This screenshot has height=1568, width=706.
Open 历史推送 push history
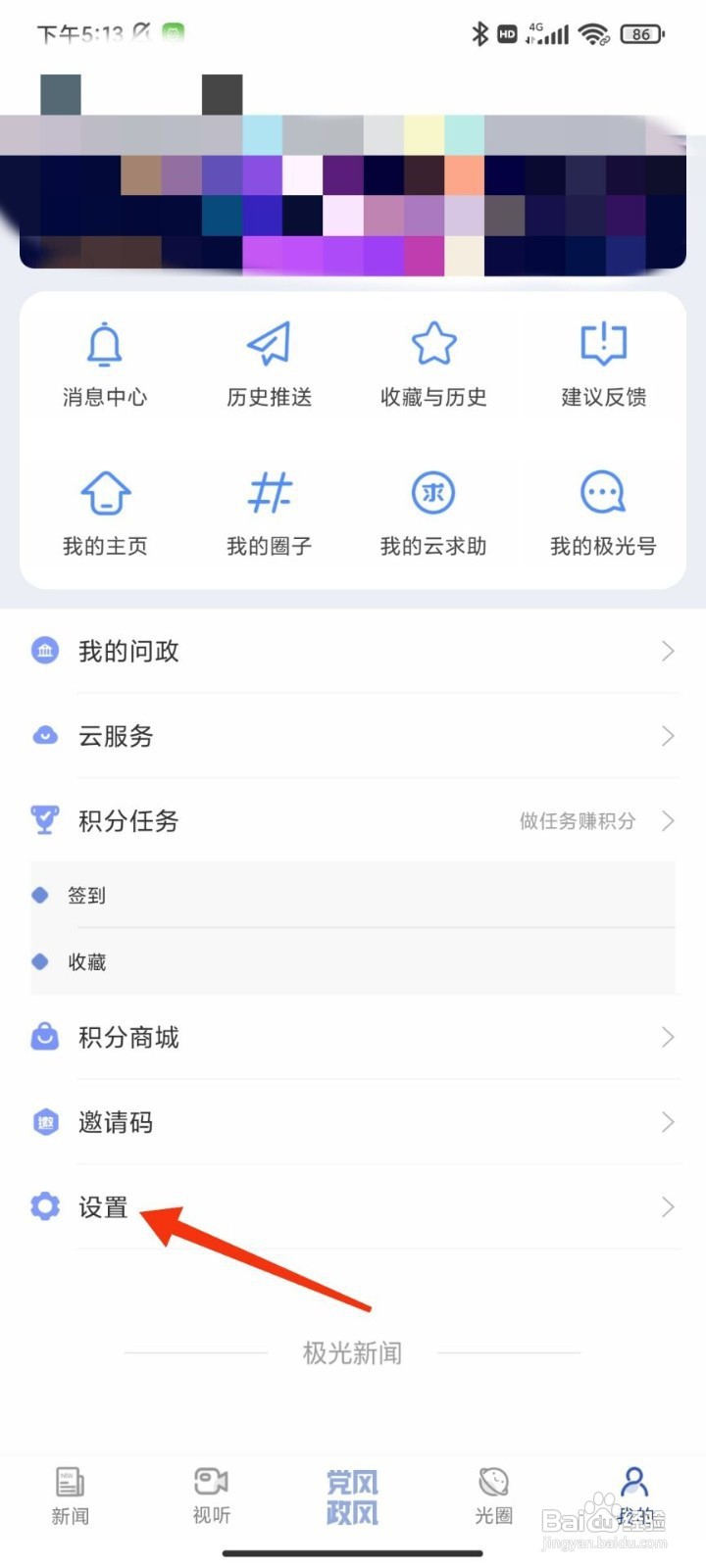[x=269, y=365]
